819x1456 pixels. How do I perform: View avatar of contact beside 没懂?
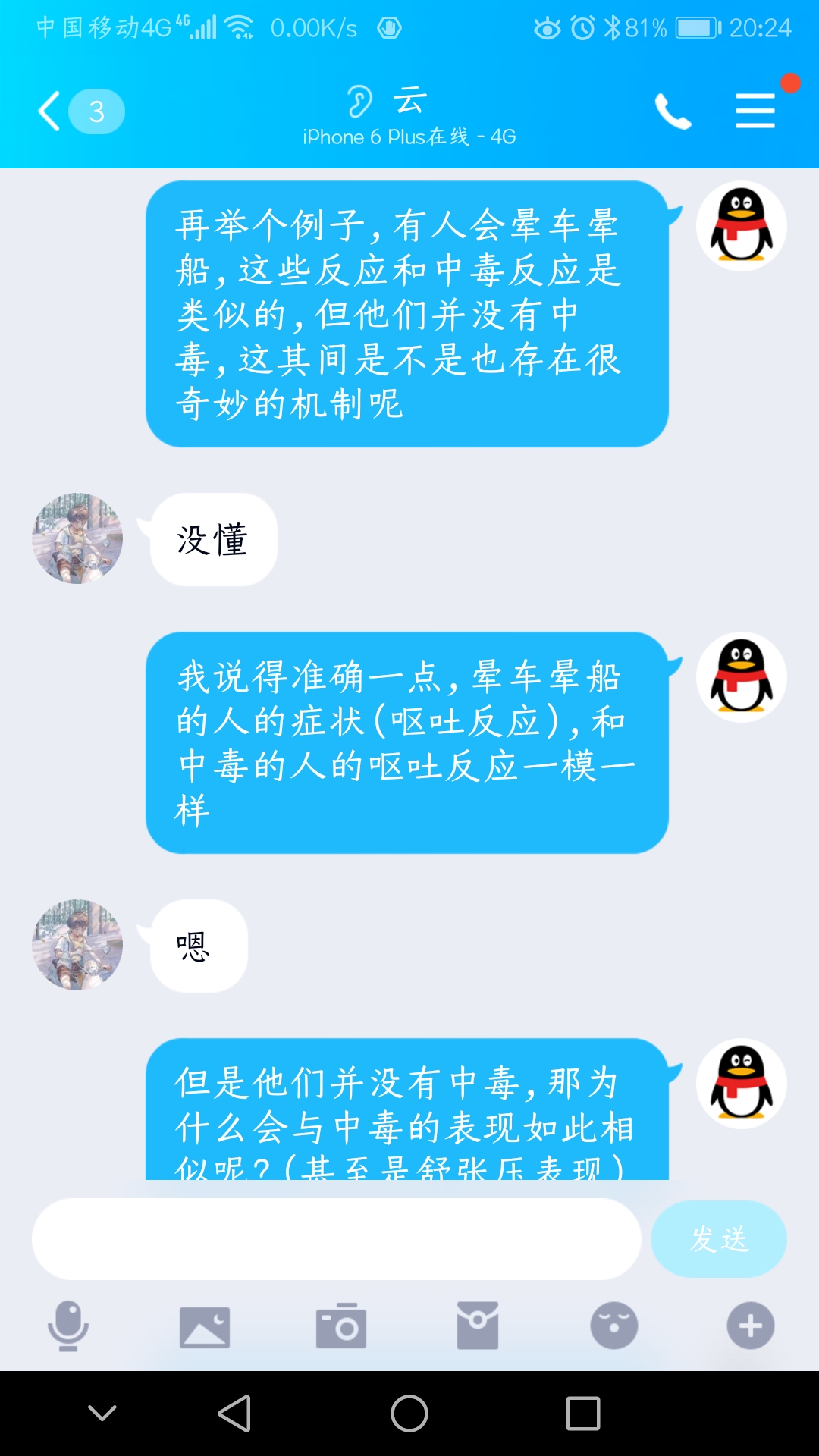click(x=77, y=538)
